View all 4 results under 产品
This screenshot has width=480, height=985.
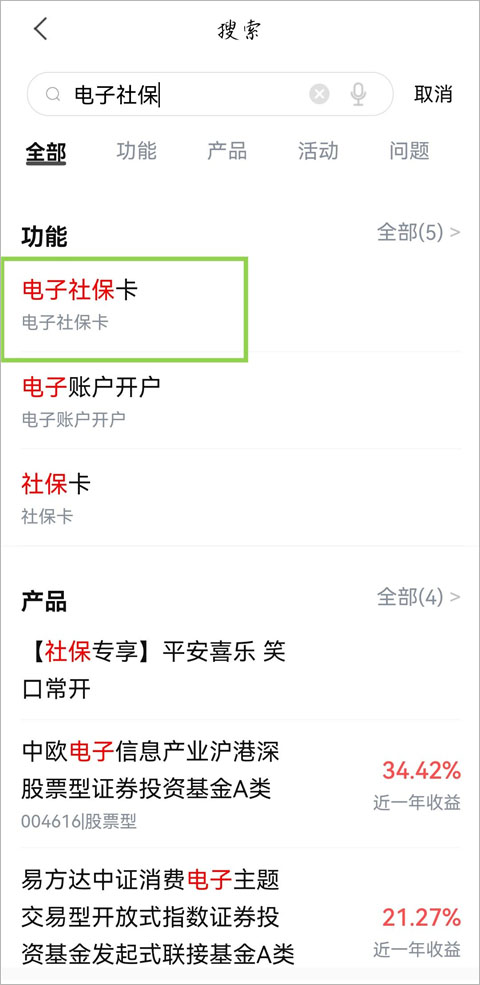click(418, 596)
